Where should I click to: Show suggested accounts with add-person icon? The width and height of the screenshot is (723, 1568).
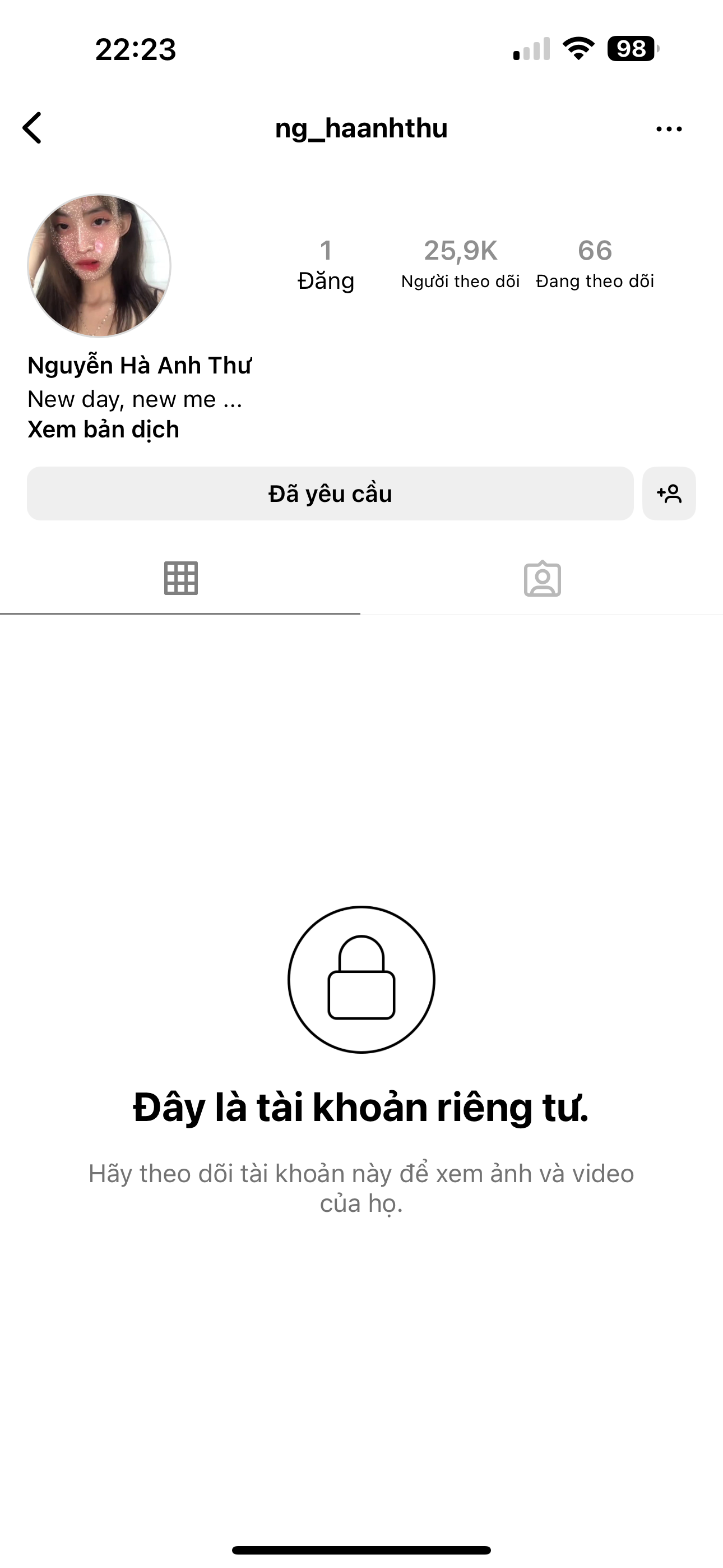click(669, 494)
